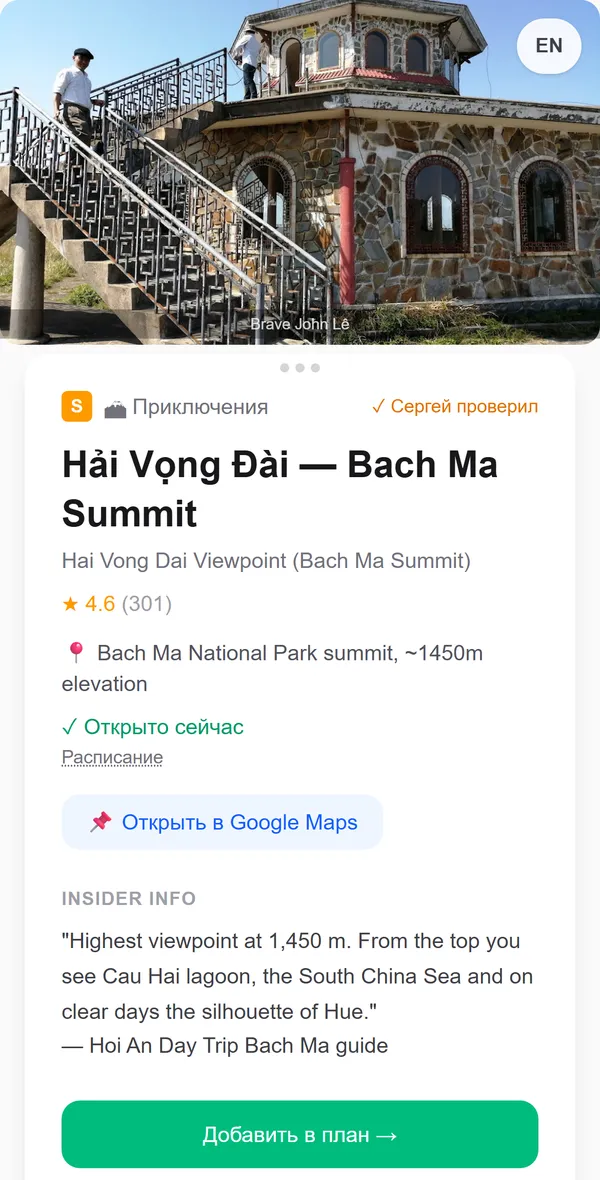Image resolution: width=600 pixels, height=1180 pixels.
Task: Tap the photo carousel page dots
Action: pyautogui.click(x=300, y=368)
